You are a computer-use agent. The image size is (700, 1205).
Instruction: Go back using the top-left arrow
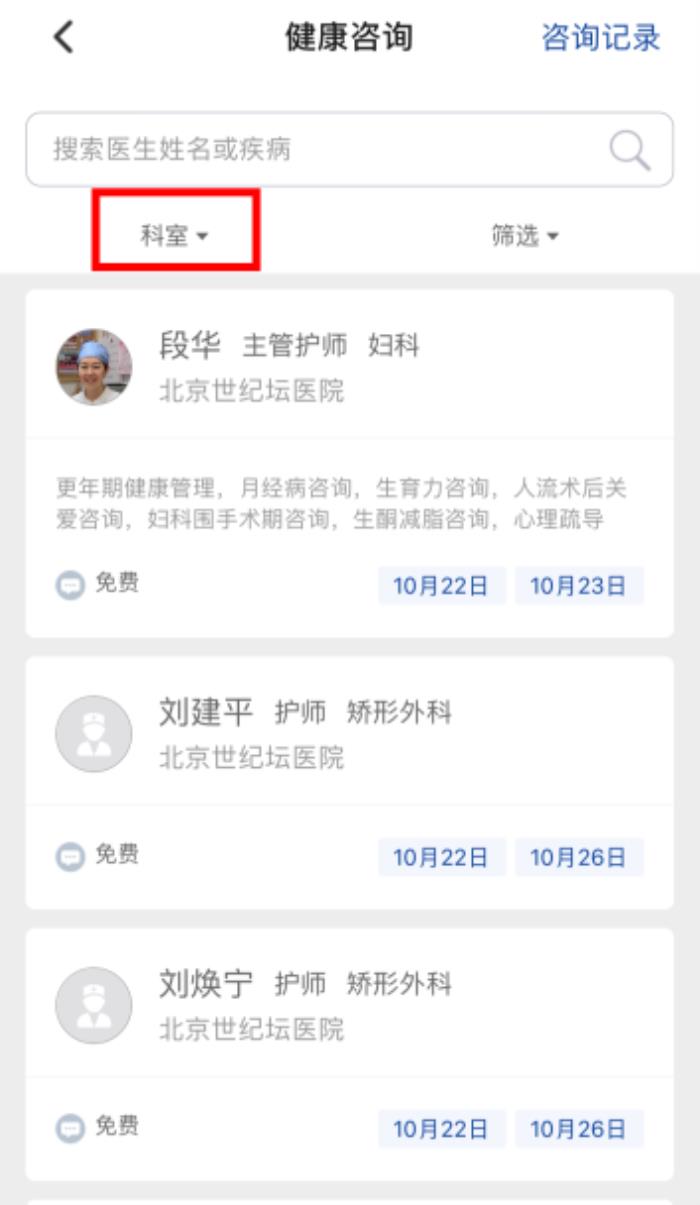(x=64, y=38)
